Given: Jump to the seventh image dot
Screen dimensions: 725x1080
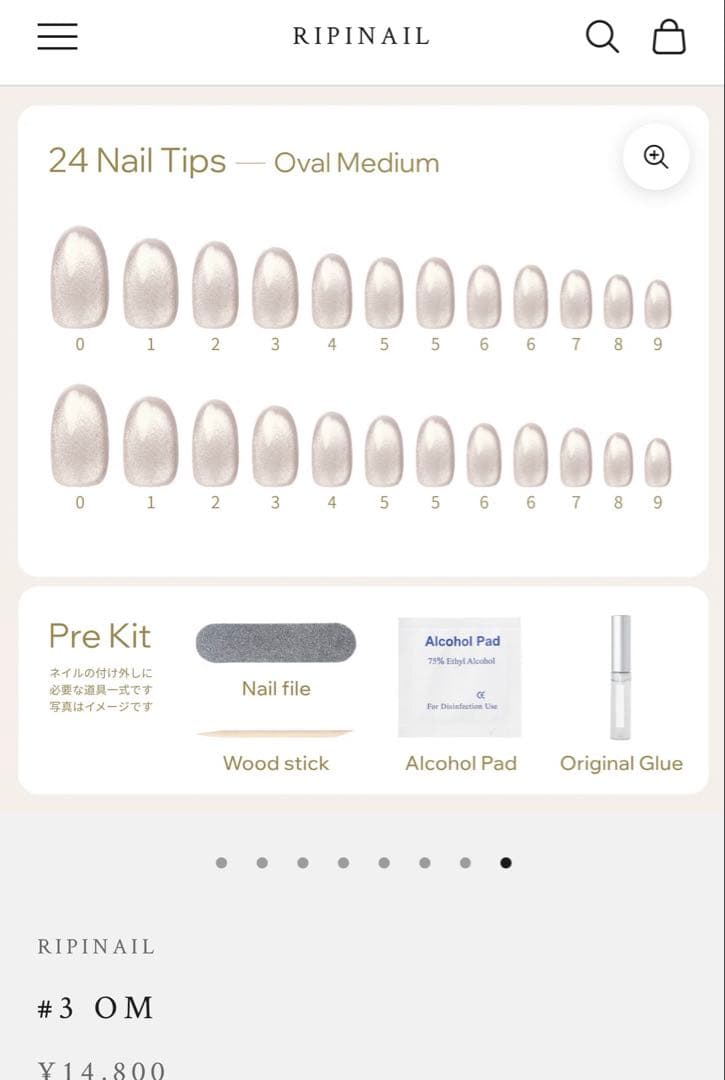Looking at the screenshot, I should click(465, 863).
